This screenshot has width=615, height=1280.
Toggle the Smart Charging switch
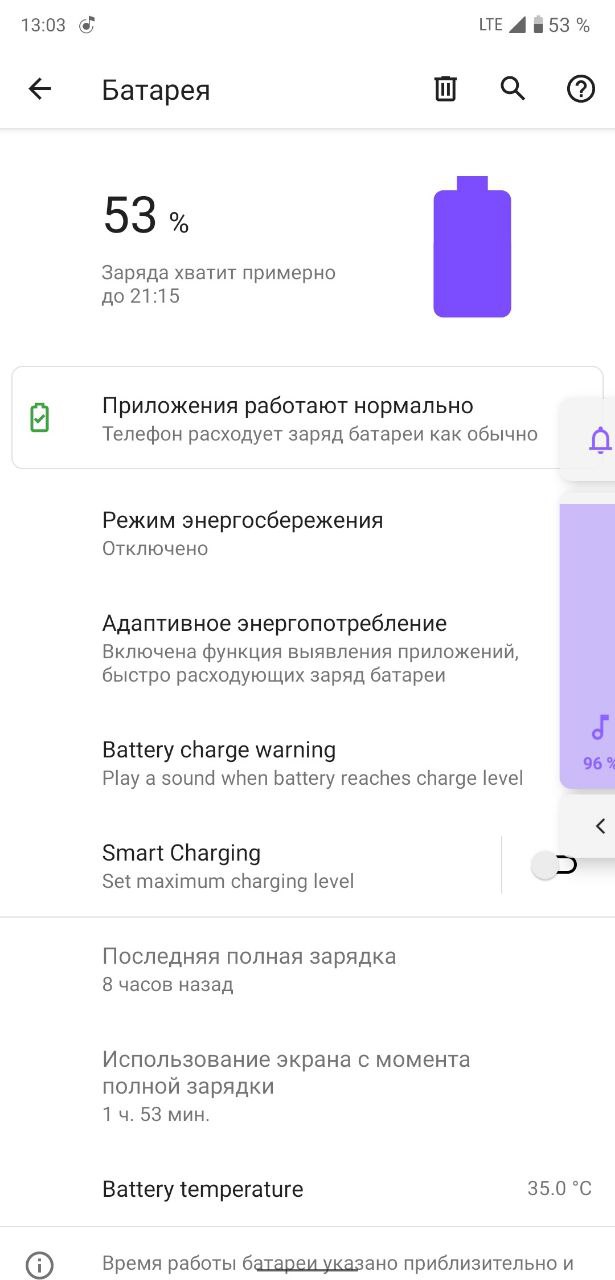pos(554,865)
